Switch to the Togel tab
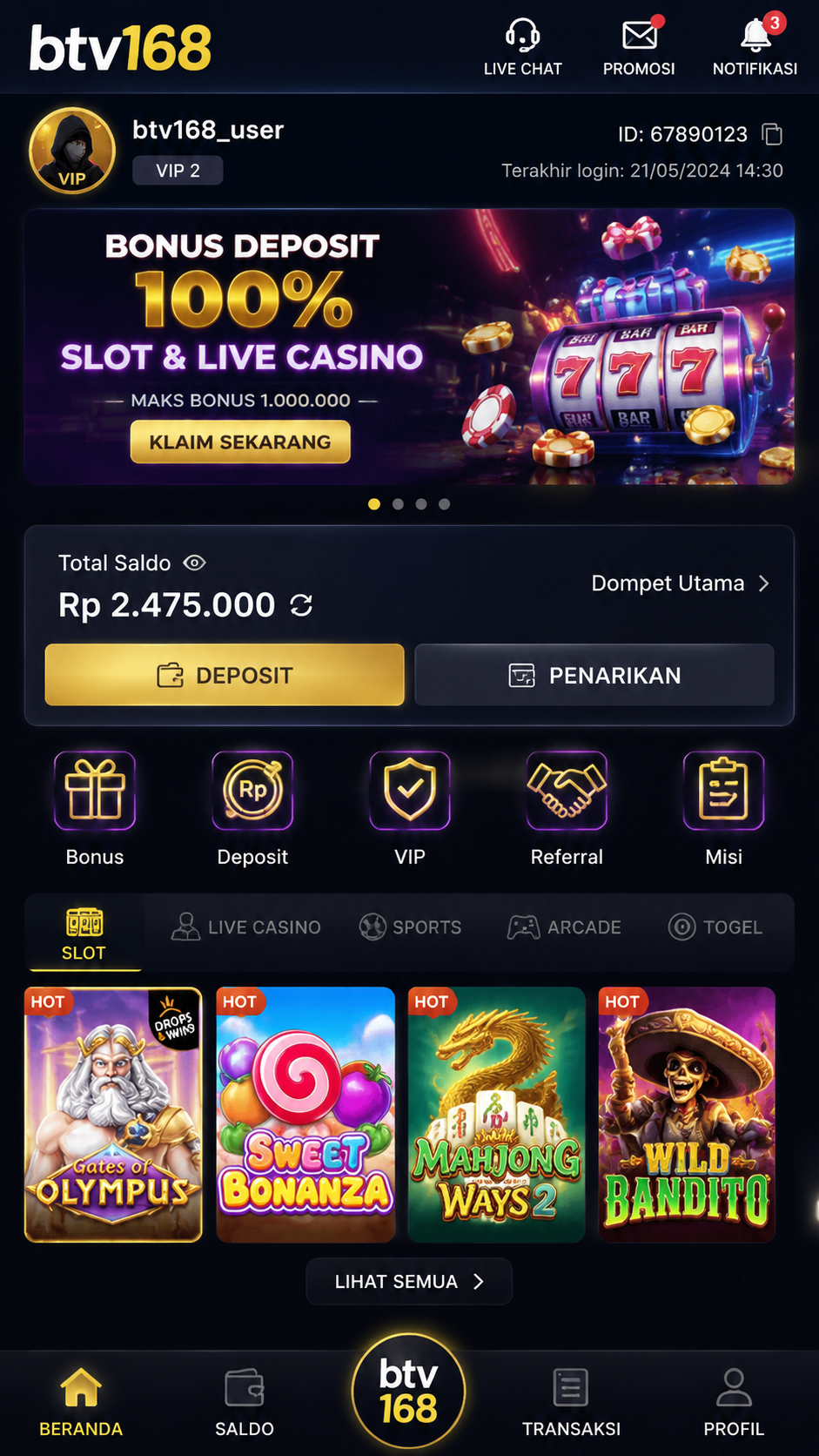Viewport: 819px width, 1456px height. [715, 927]
